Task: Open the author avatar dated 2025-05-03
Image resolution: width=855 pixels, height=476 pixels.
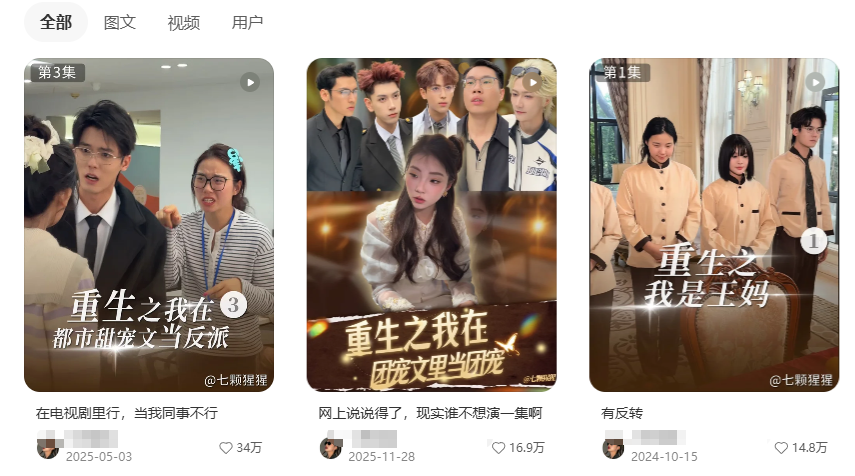Action: (48, 447)
